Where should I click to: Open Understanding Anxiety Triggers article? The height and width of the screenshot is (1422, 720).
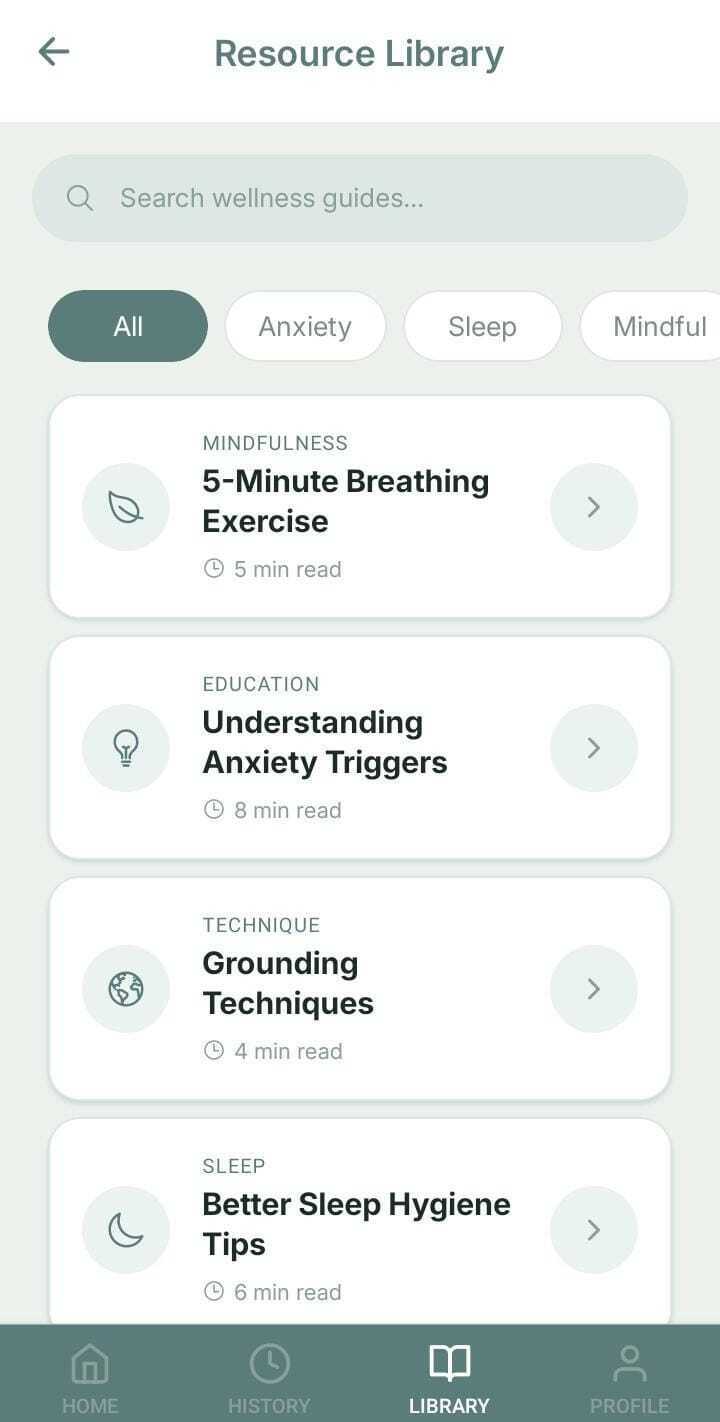point(360,747)
